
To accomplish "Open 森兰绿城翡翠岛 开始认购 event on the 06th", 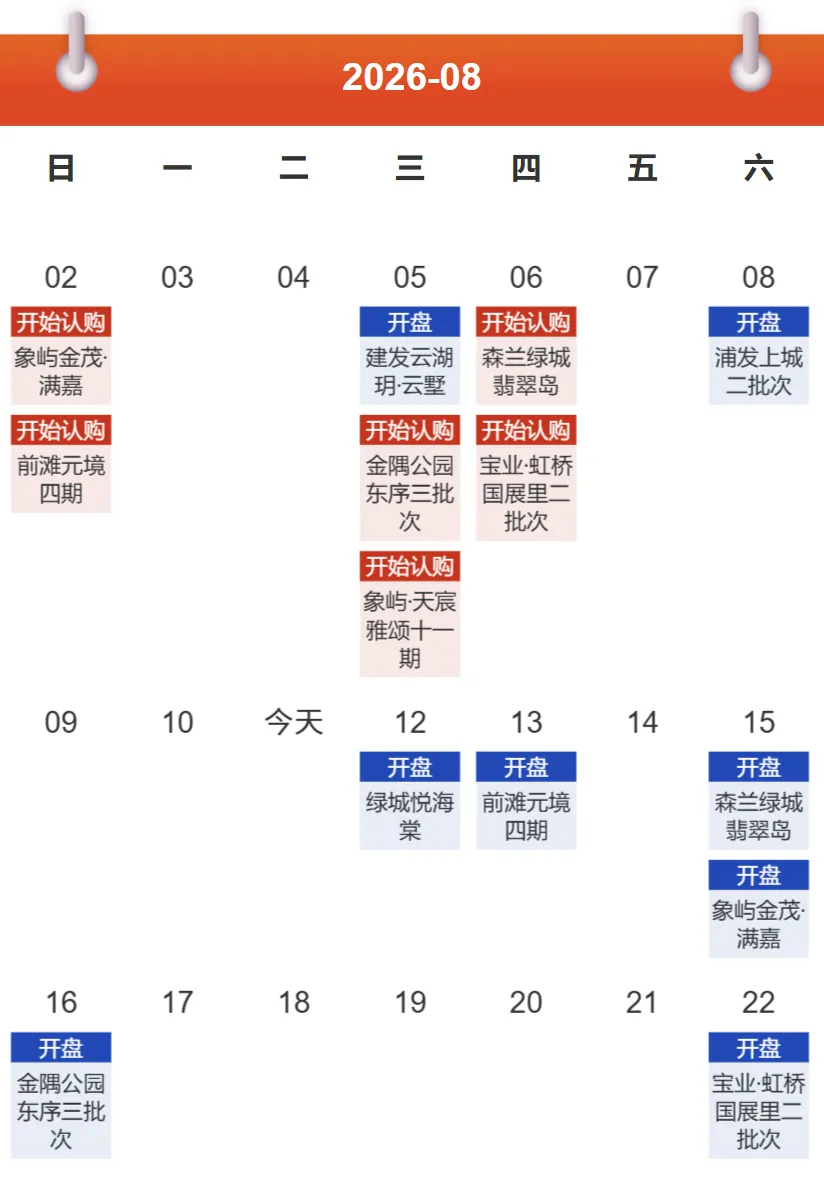I will (526, 355).
